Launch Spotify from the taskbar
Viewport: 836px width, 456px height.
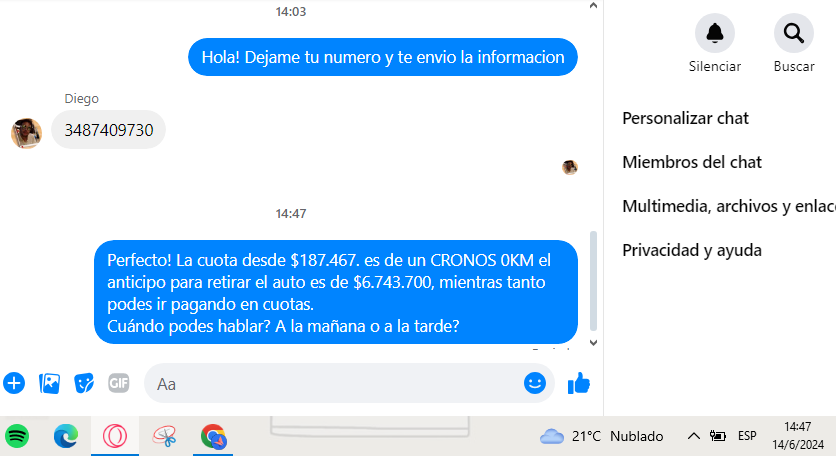coord(17,436)
